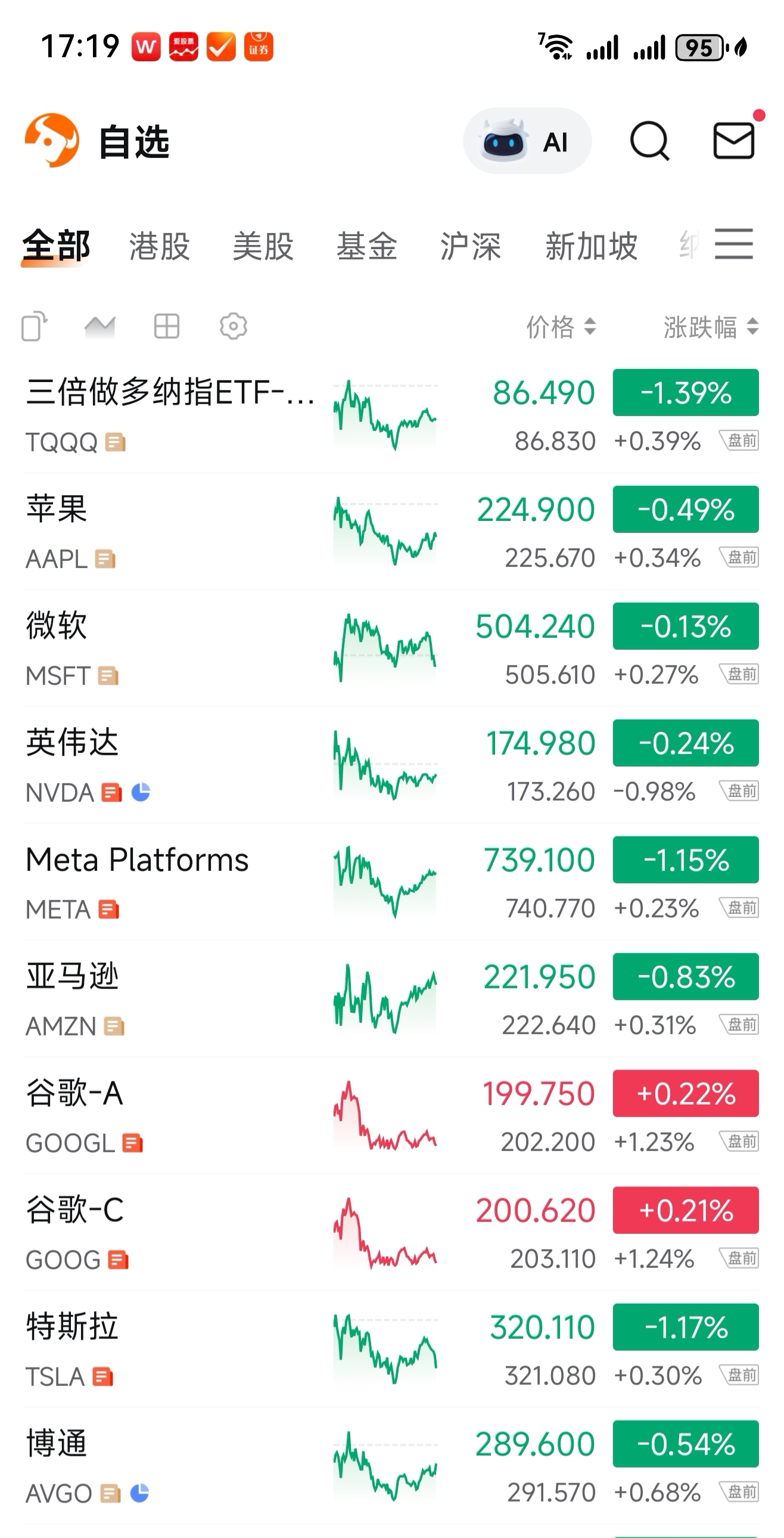Switch to grid layout view
The image size is (784, 1538).
[167, 327]
